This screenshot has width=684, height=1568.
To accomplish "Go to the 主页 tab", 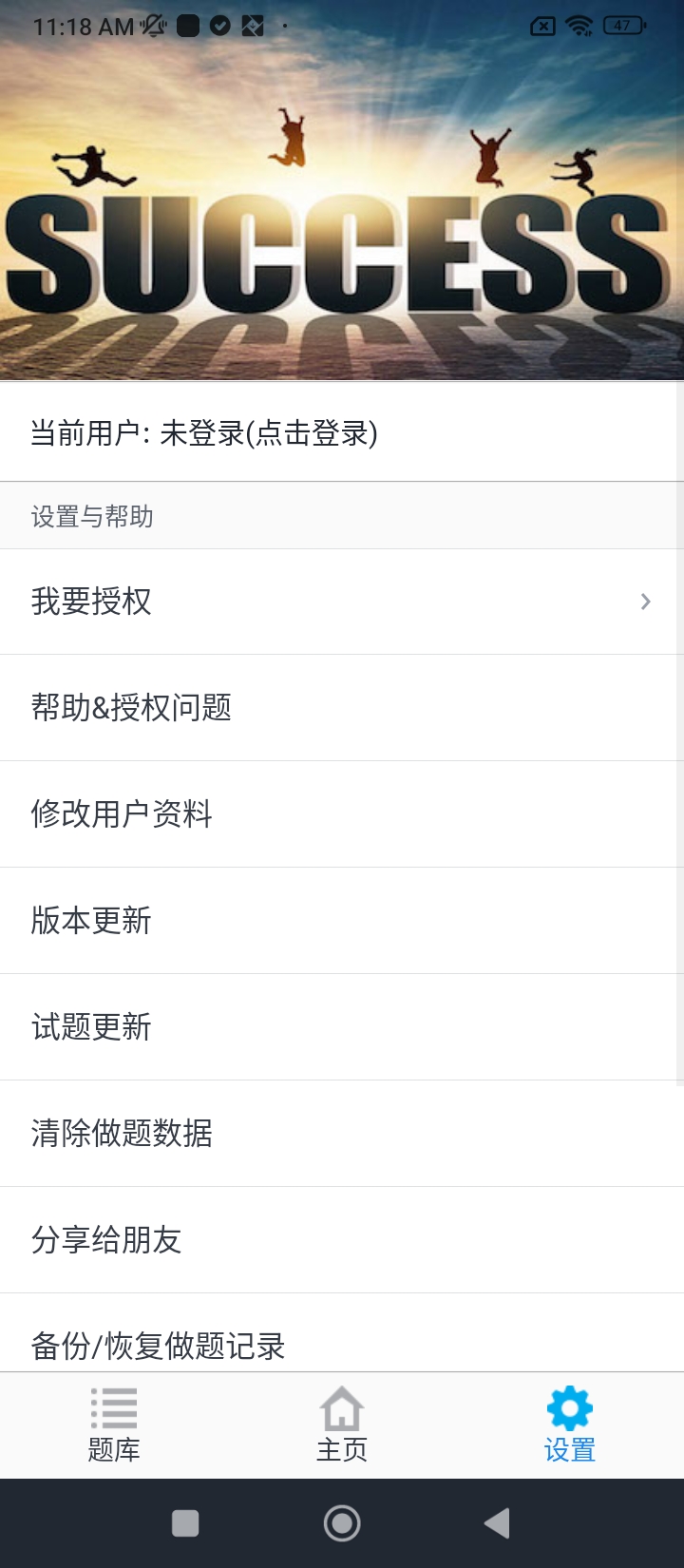I will coord(342,1425).
